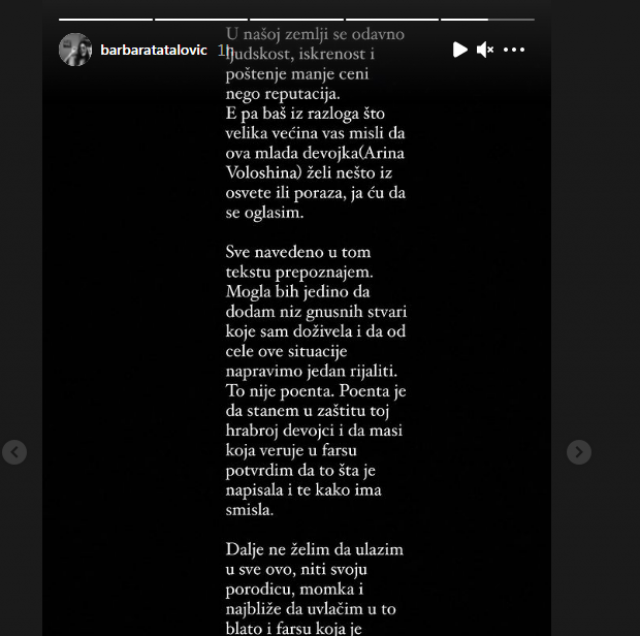Go to the previous story

click(14, 452)
